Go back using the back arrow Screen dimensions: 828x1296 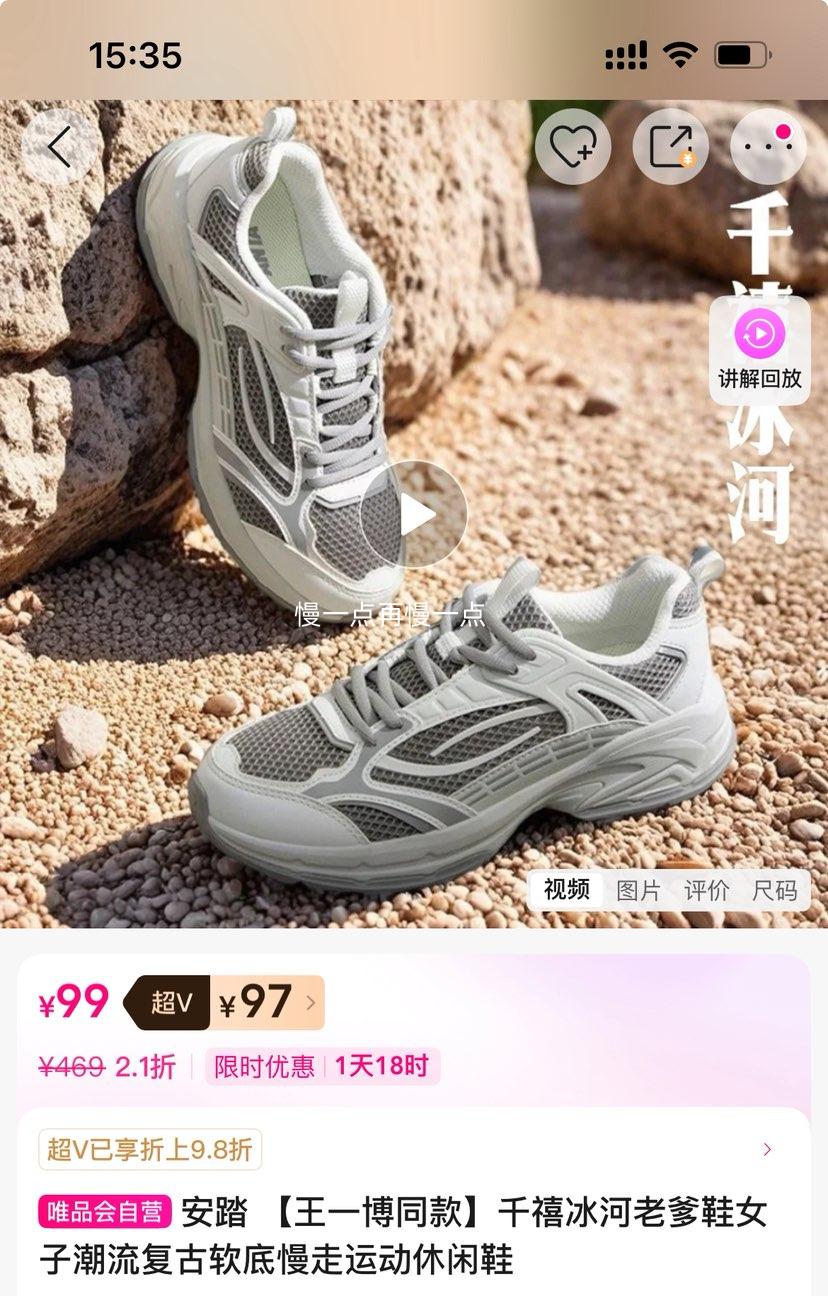tap(59, 147)
